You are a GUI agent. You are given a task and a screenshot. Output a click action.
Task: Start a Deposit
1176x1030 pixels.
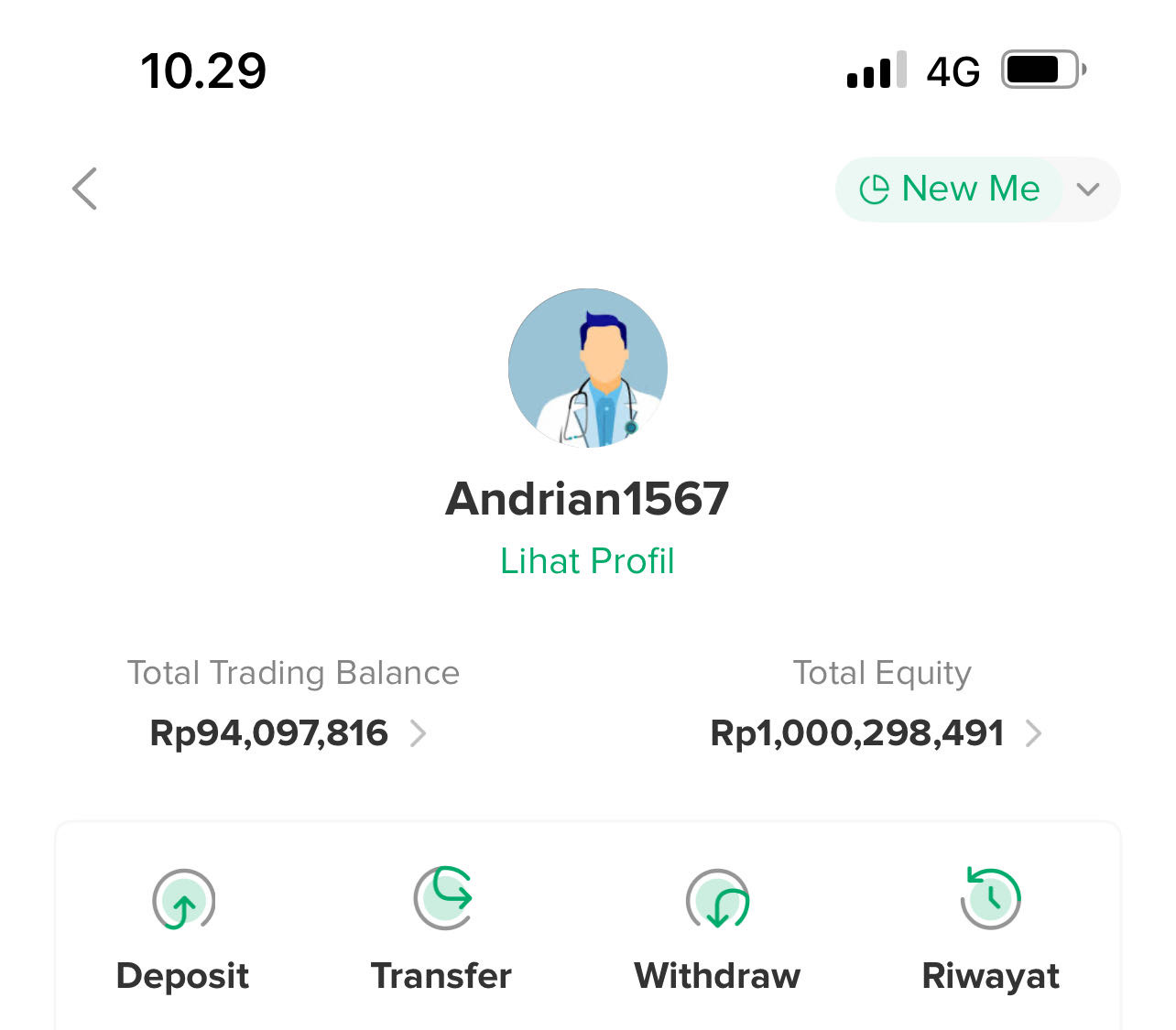[183, 929]
